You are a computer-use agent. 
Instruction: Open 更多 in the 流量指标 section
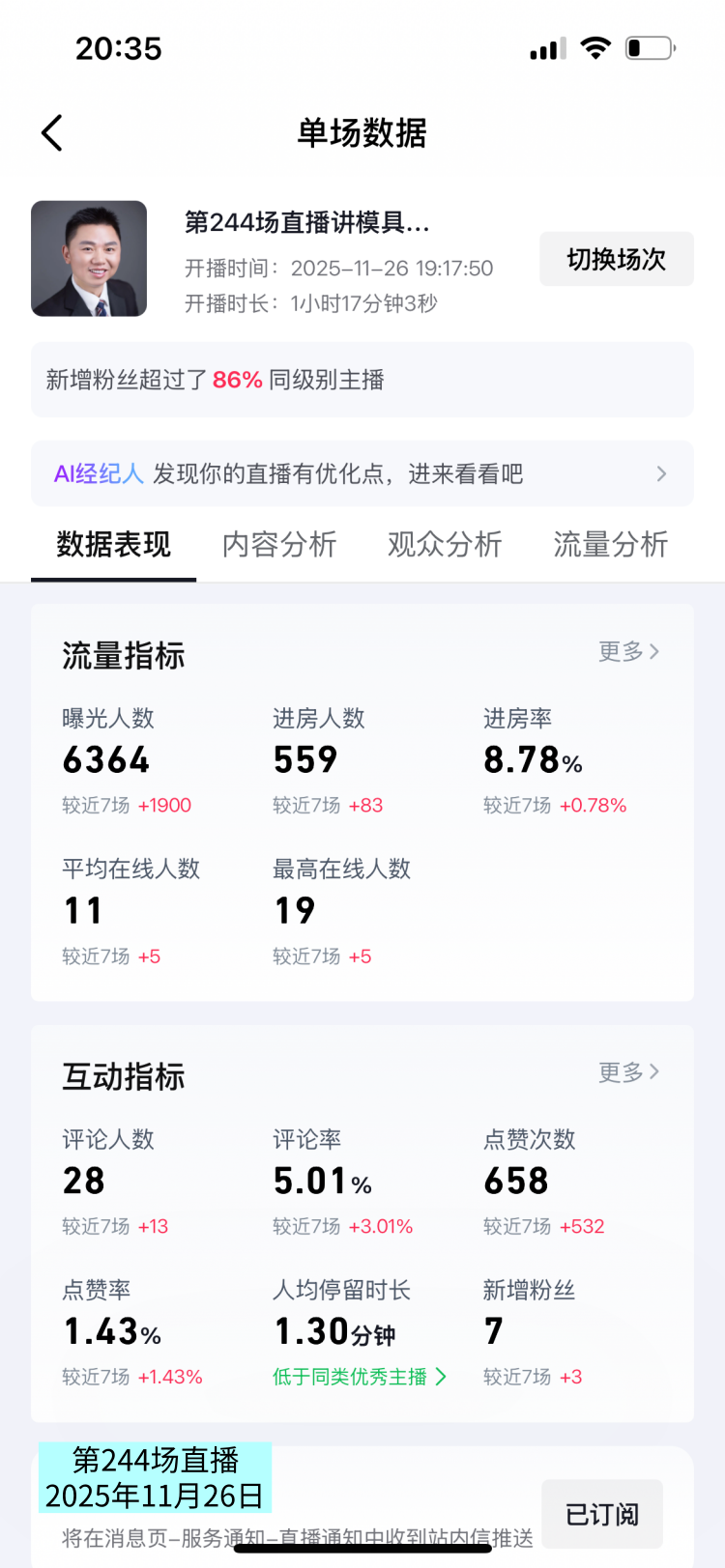[x=628, y=651]
